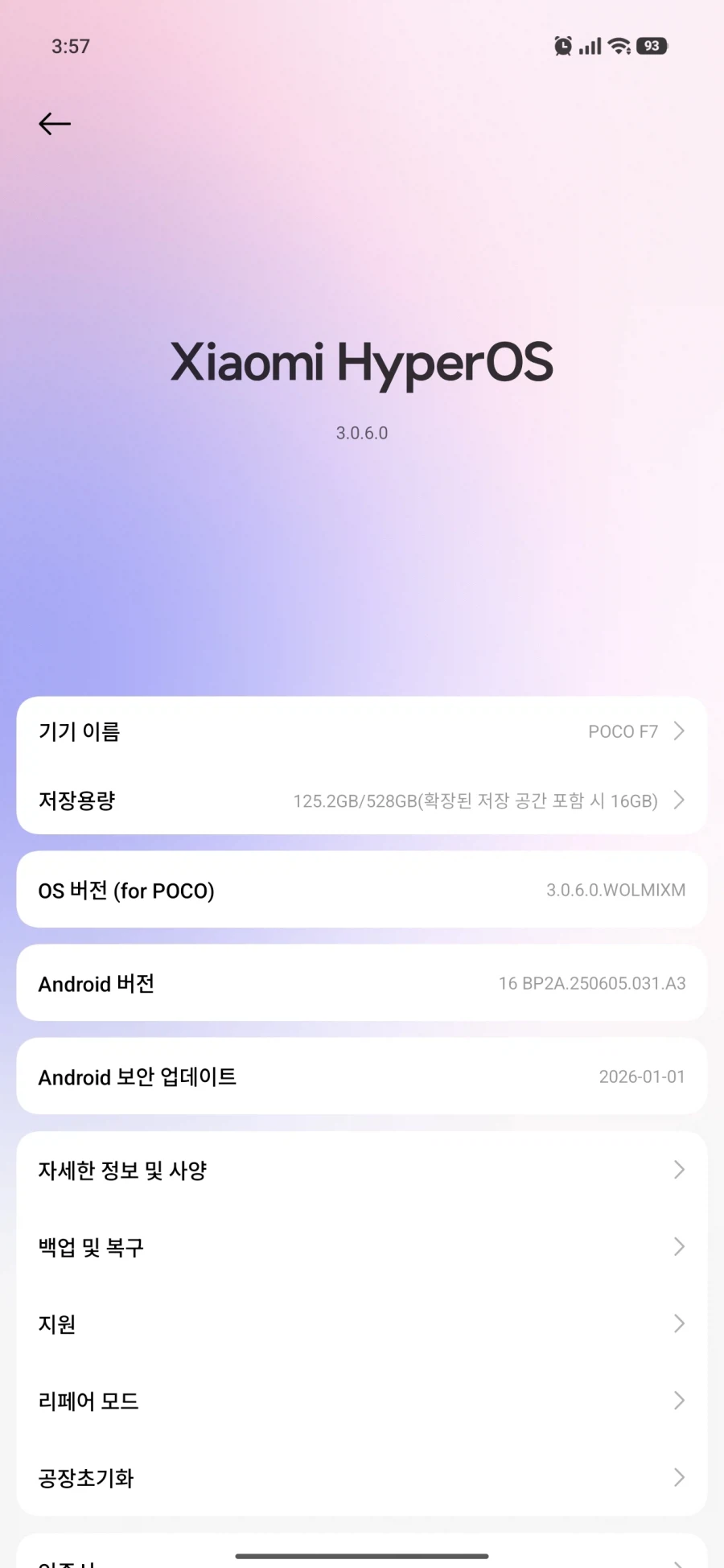Tap the clock showing 3:57

71,46
